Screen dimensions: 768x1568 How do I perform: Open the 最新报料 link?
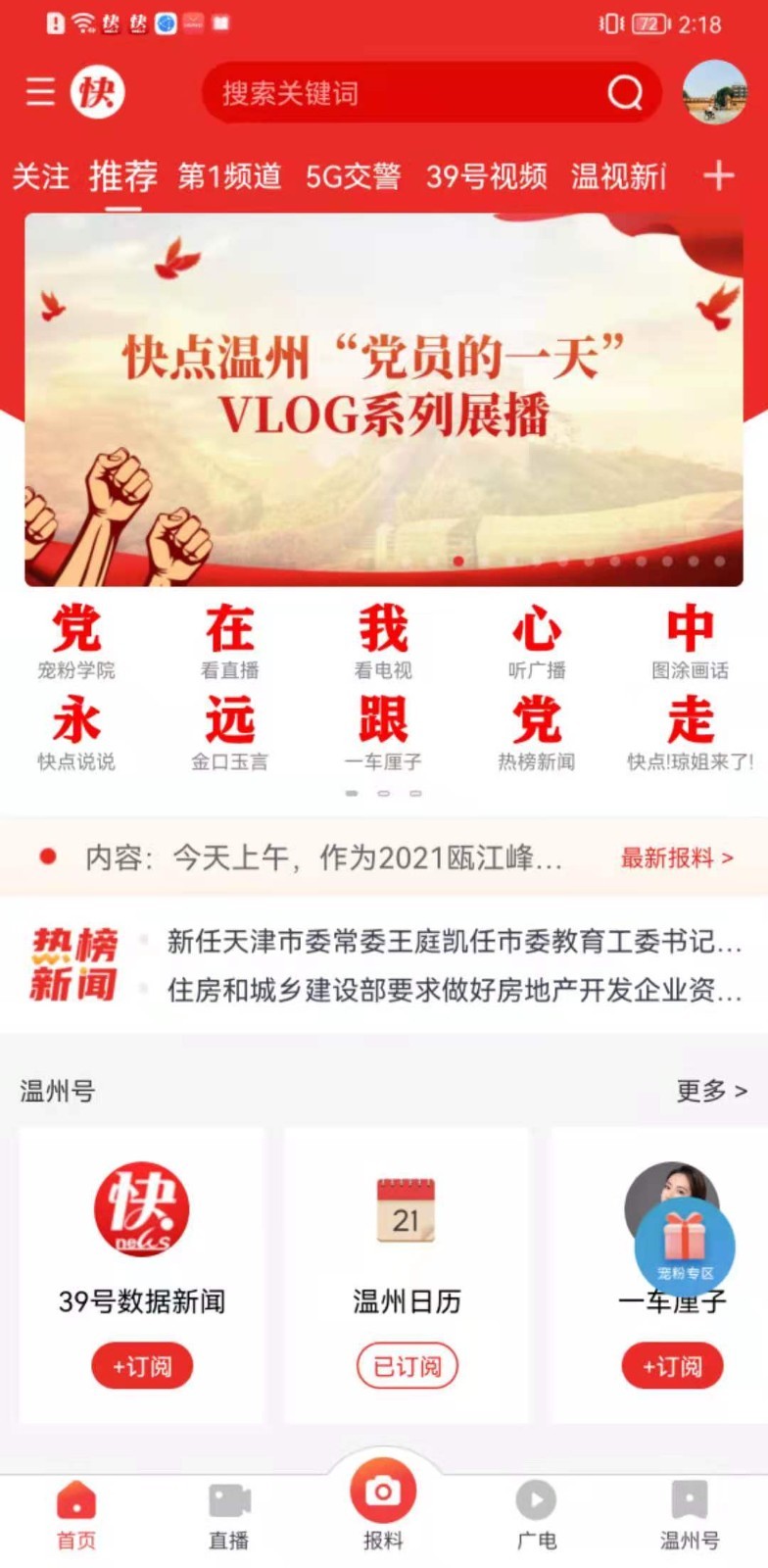point(677,857)
